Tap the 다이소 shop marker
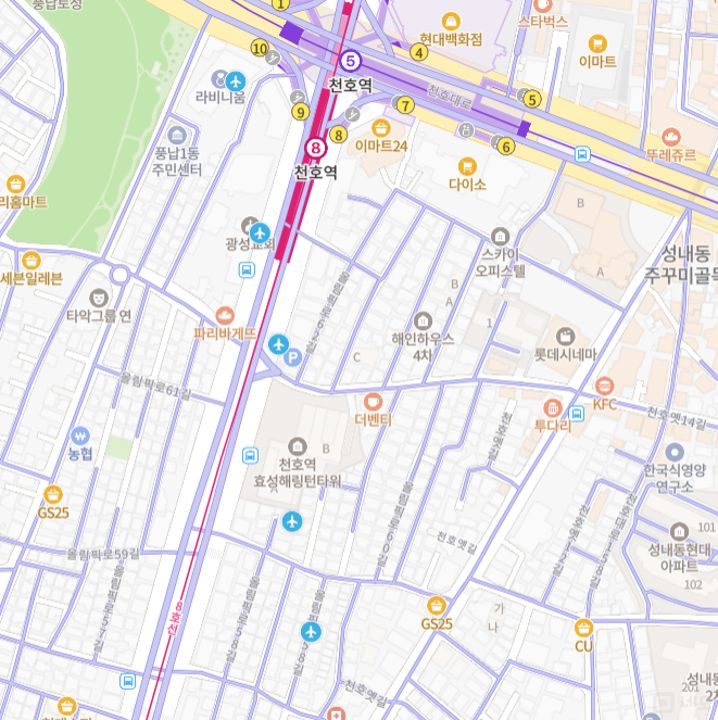This screenshot has height=720, width=718. coord(466,166)
